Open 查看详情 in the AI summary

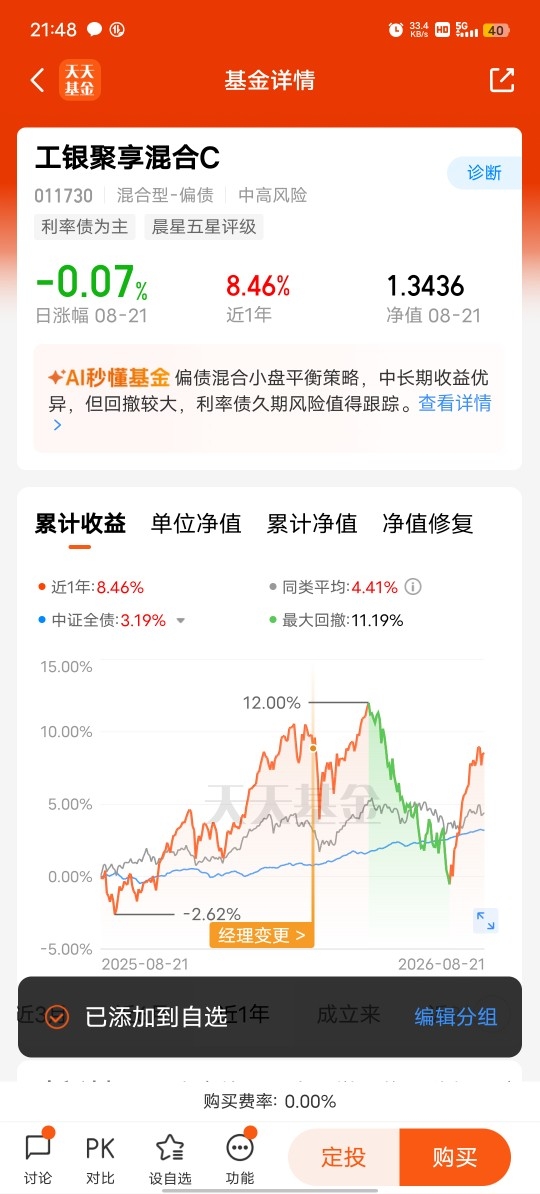click(x=455, y=403)
